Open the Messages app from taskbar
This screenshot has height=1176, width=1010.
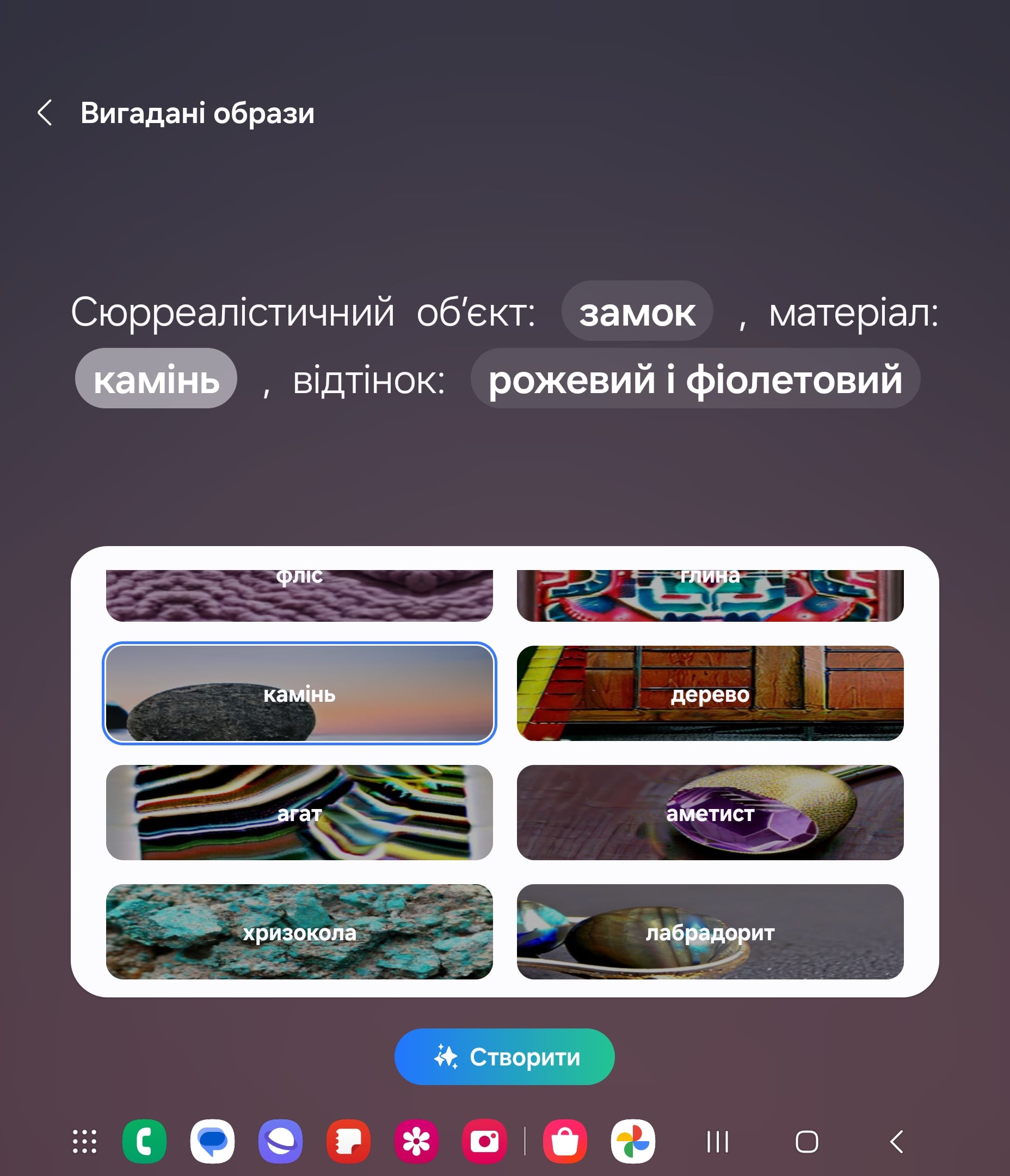pos(213,1141)
